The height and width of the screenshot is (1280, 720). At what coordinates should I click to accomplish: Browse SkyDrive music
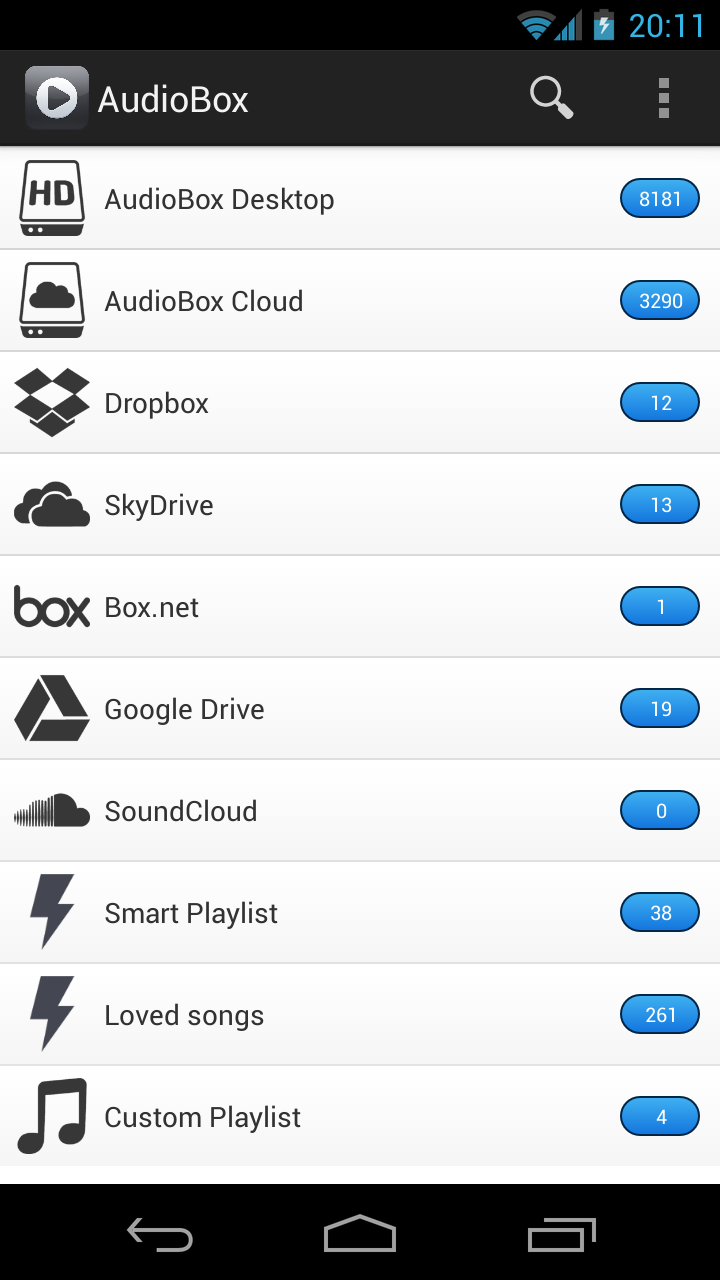(x=360, y=505)
